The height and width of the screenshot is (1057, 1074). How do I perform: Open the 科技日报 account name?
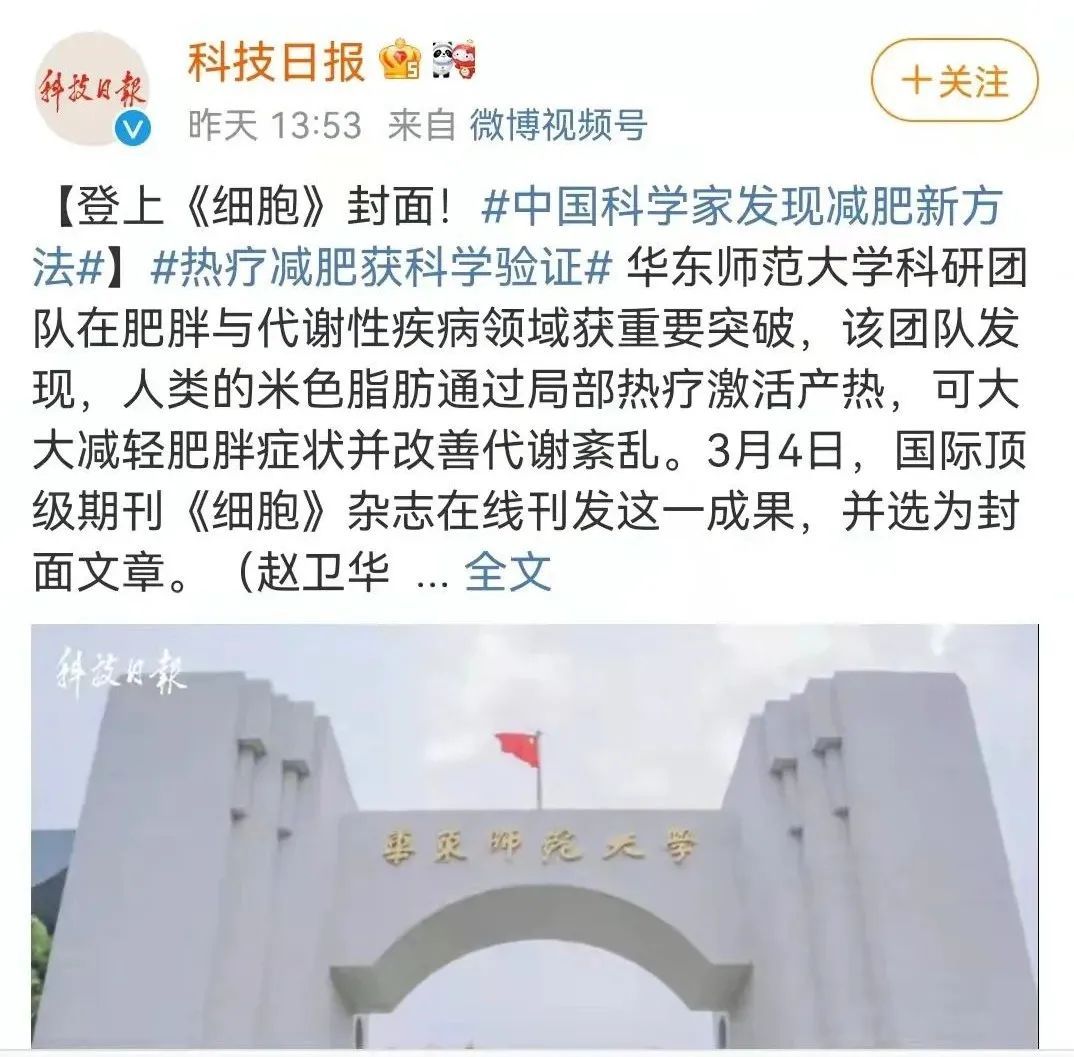pos(276,62)
